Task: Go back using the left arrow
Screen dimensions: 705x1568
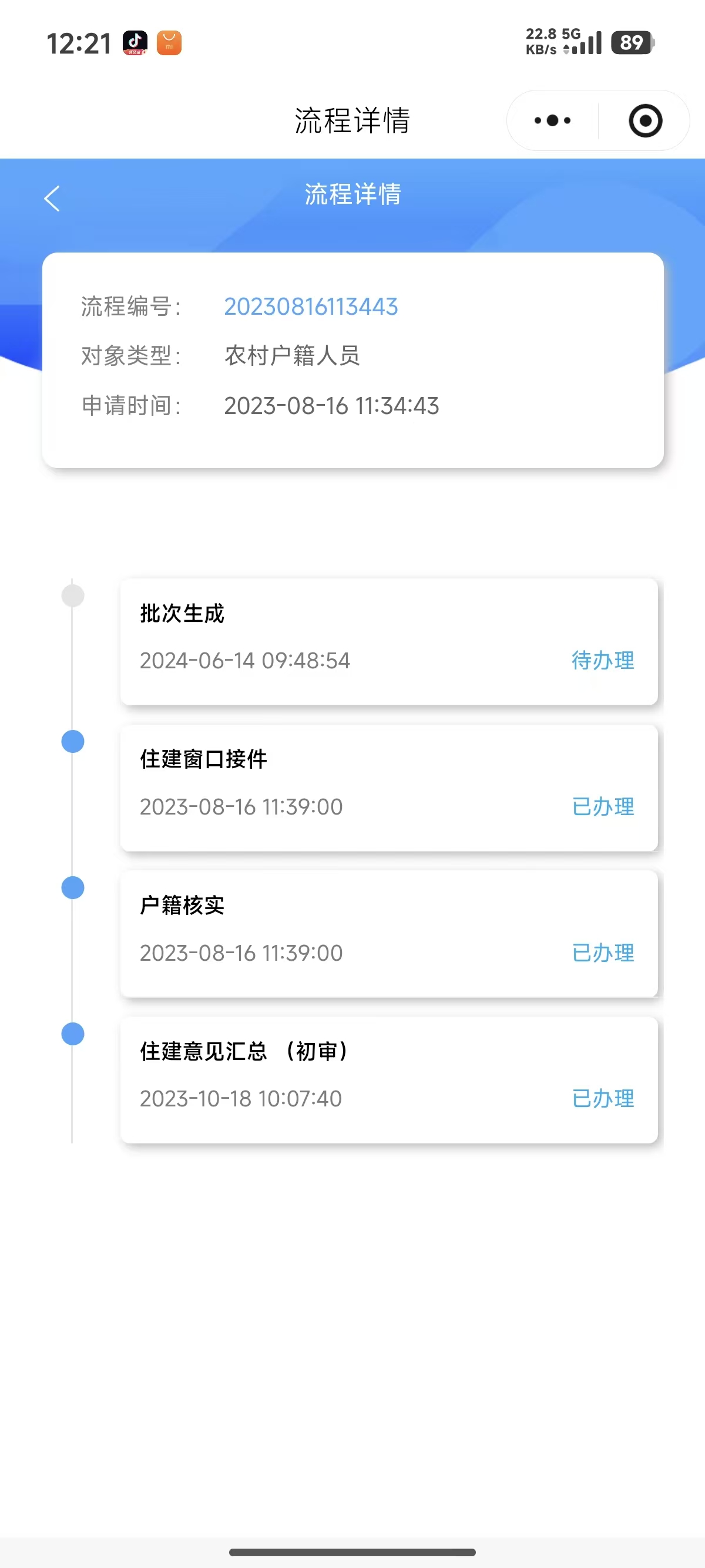Action: [52, 198]
